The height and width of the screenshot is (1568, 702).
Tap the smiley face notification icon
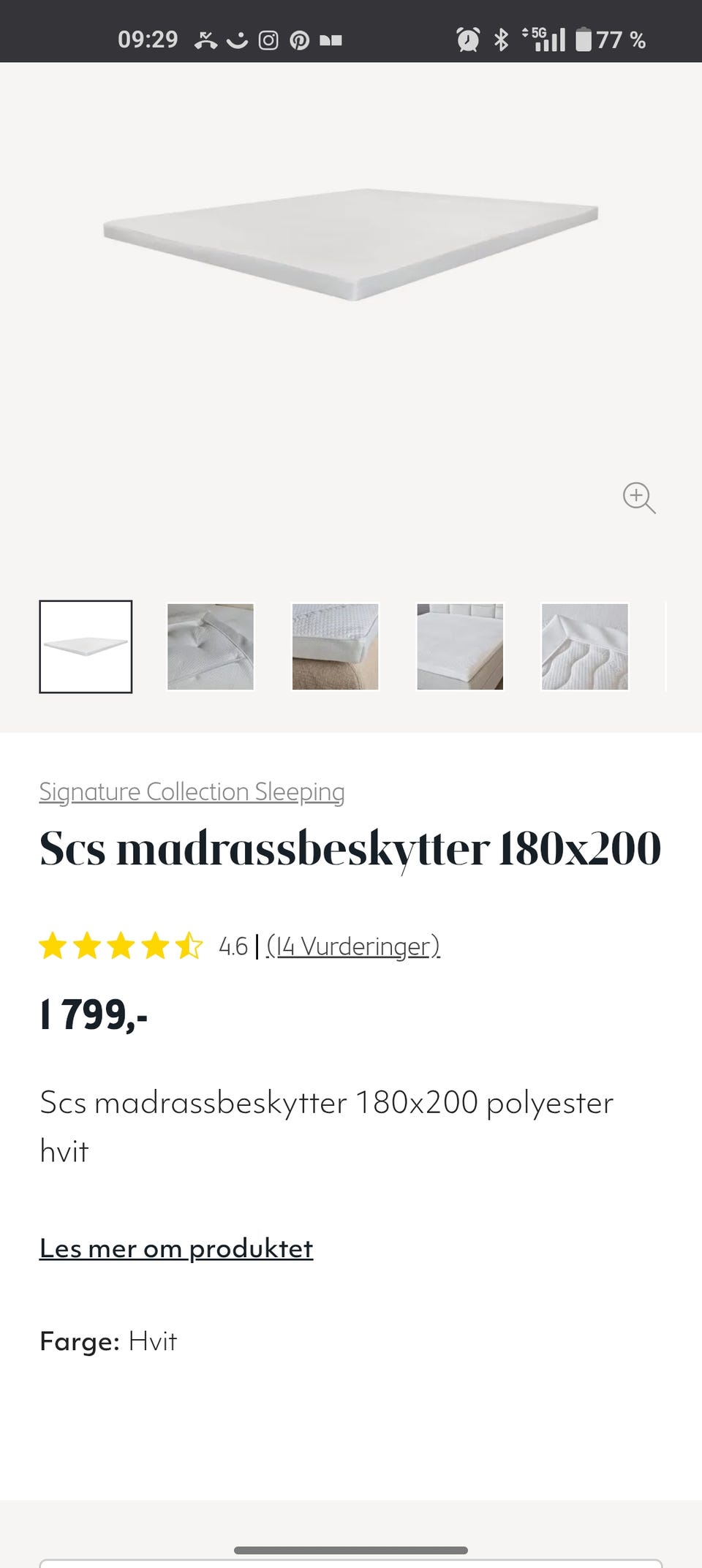(x=237, y=41)
